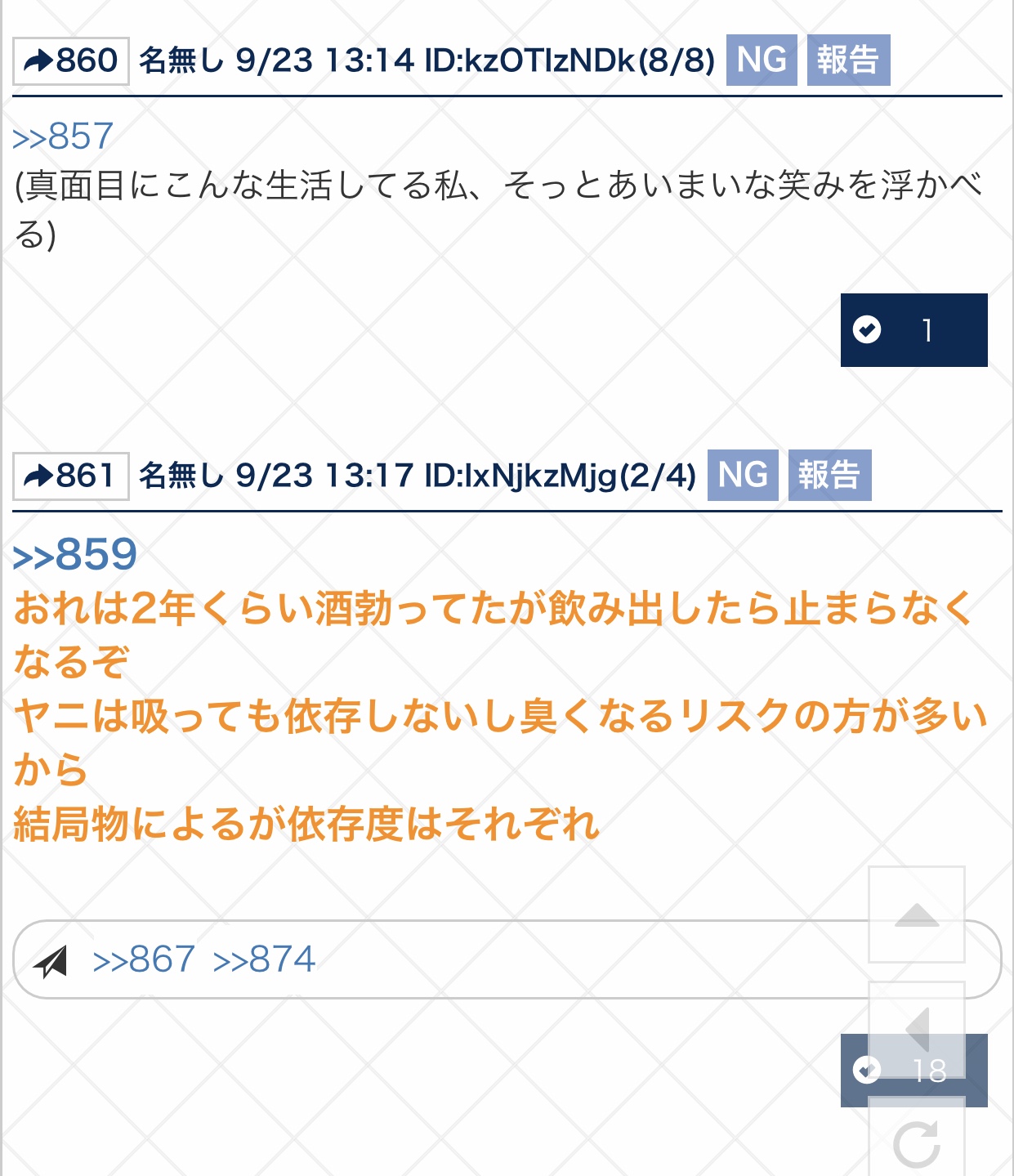
Task: Tap NG on post 861
Action: tap(742, 476)
